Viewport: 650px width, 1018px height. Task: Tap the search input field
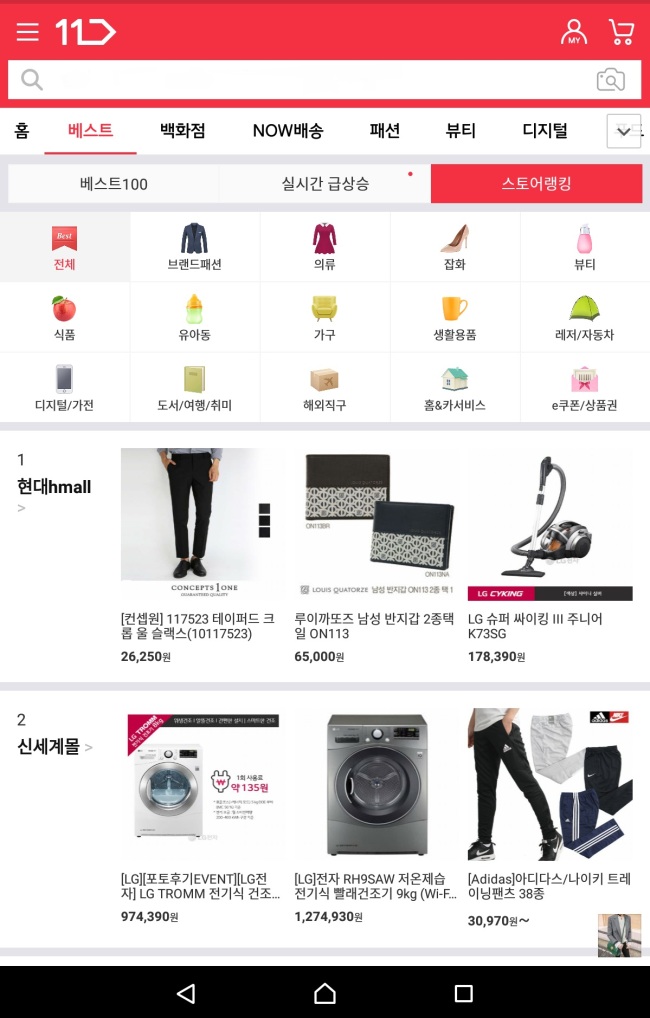[305, 80]
